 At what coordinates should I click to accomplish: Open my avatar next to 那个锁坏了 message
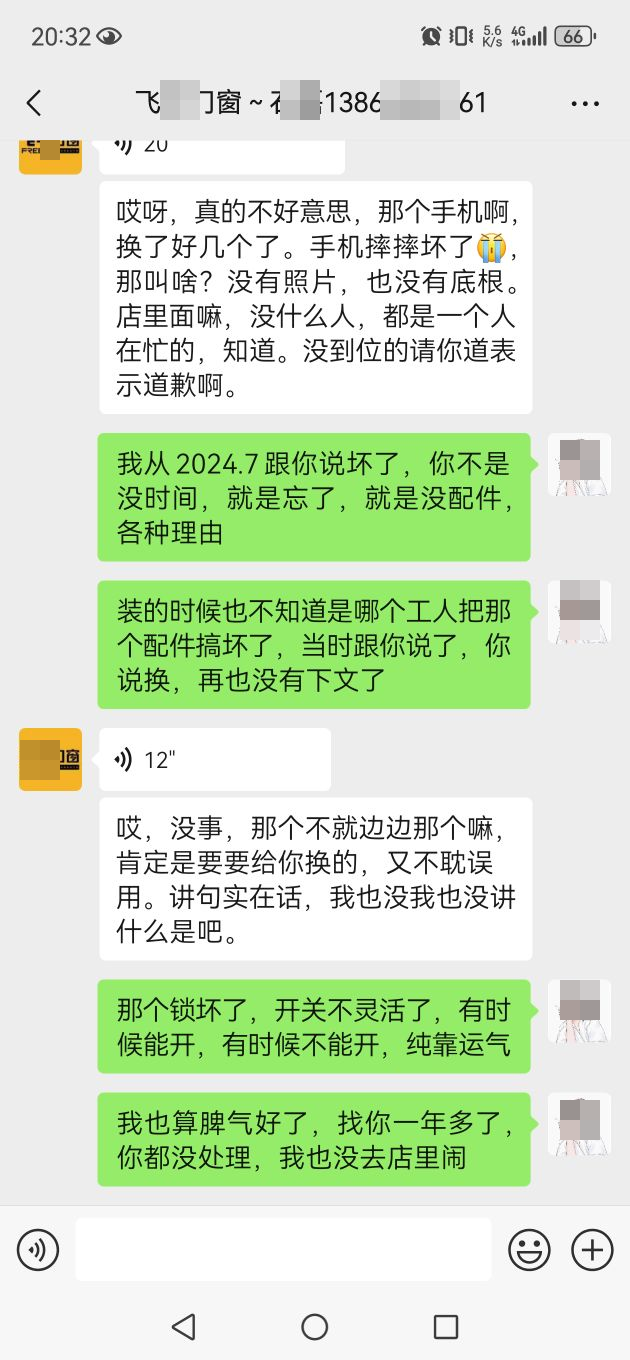[x=579, y=1011]
